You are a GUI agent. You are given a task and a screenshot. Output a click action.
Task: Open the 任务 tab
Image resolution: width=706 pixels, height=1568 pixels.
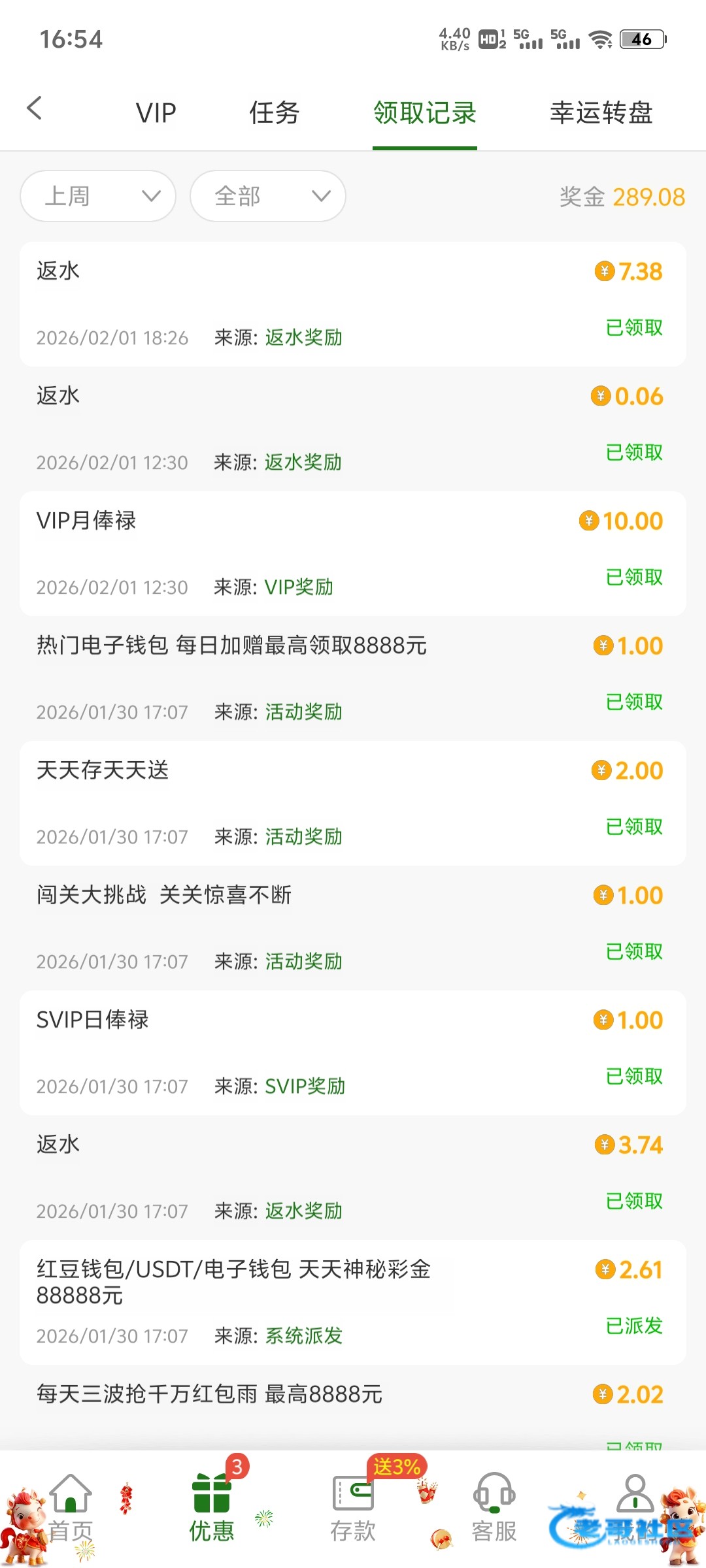click(x=274, y=113)
